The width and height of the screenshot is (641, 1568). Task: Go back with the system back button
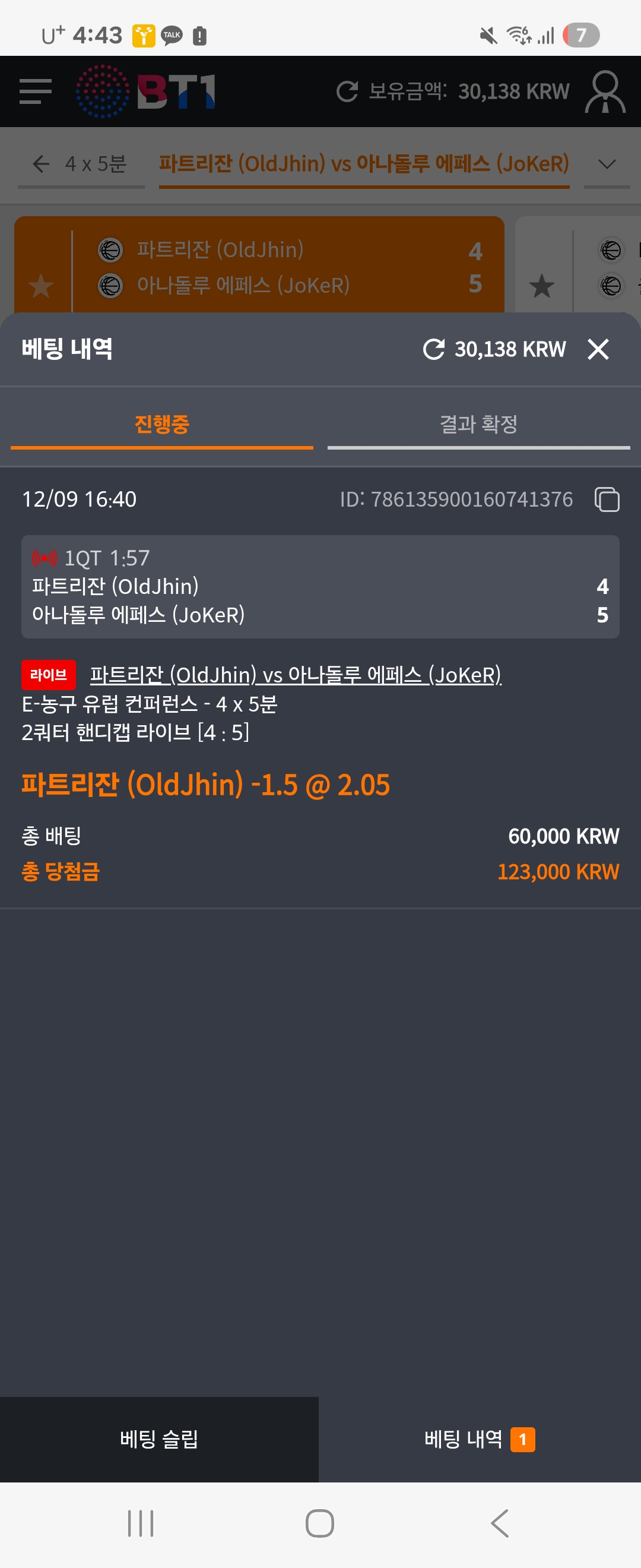(x=499, y=1523)
